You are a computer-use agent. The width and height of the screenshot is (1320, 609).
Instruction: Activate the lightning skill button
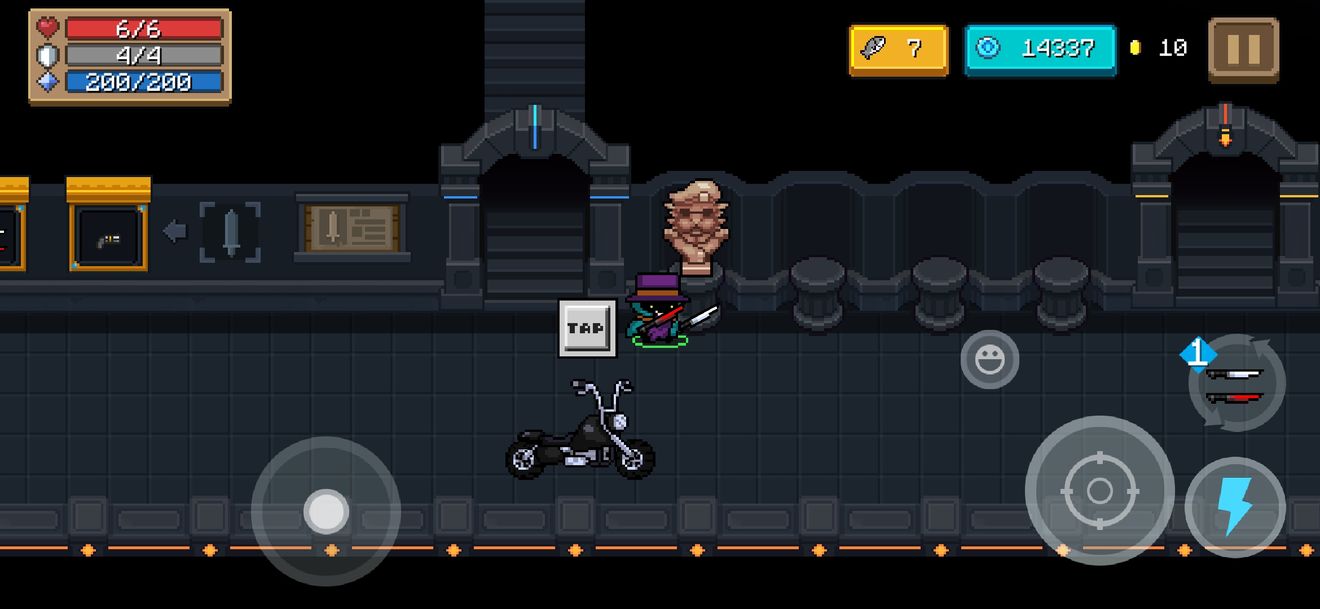click(1235, 506)
